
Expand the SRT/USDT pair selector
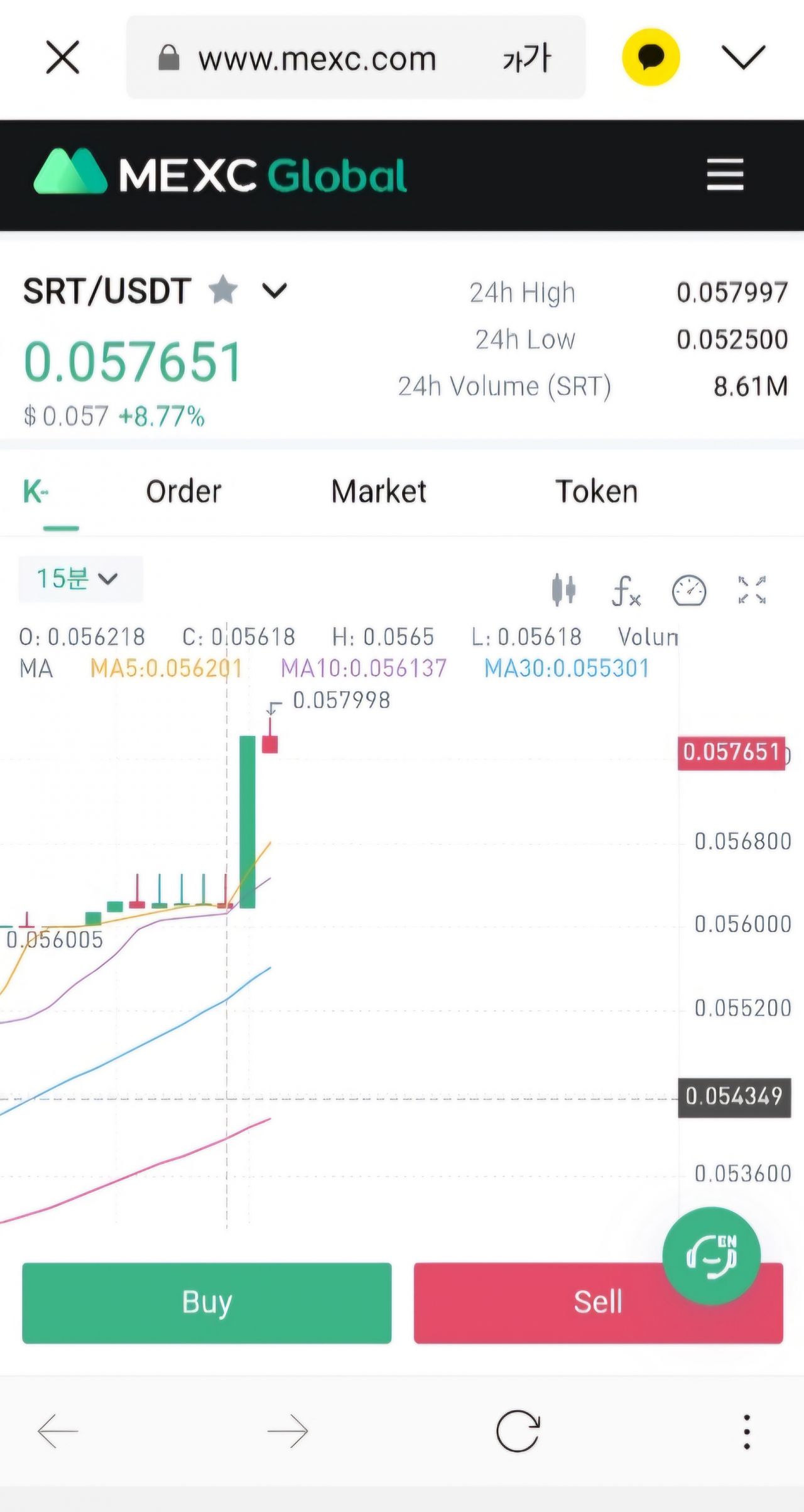[x=274, y=291]
